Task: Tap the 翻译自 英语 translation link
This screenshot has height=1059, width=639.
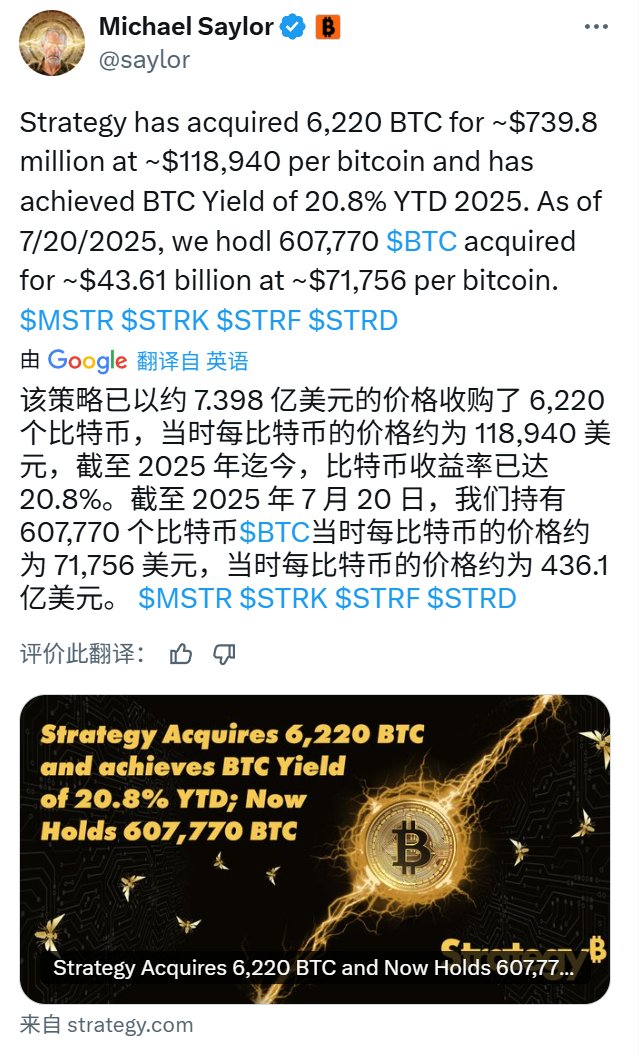Action: click(x=193, y=361)
